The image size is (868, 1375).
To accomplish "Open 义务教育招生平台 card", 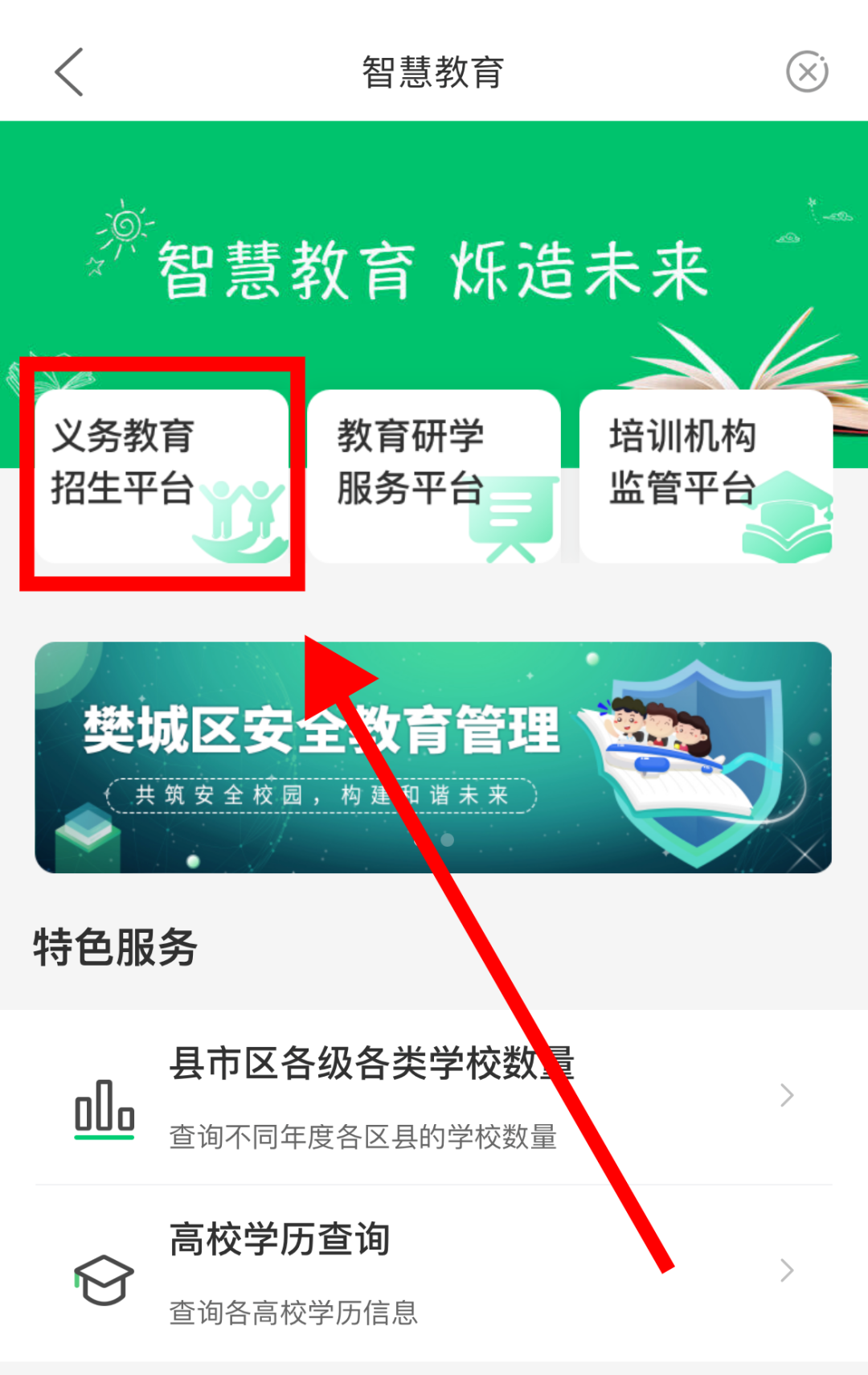I will tap(162, 475).
